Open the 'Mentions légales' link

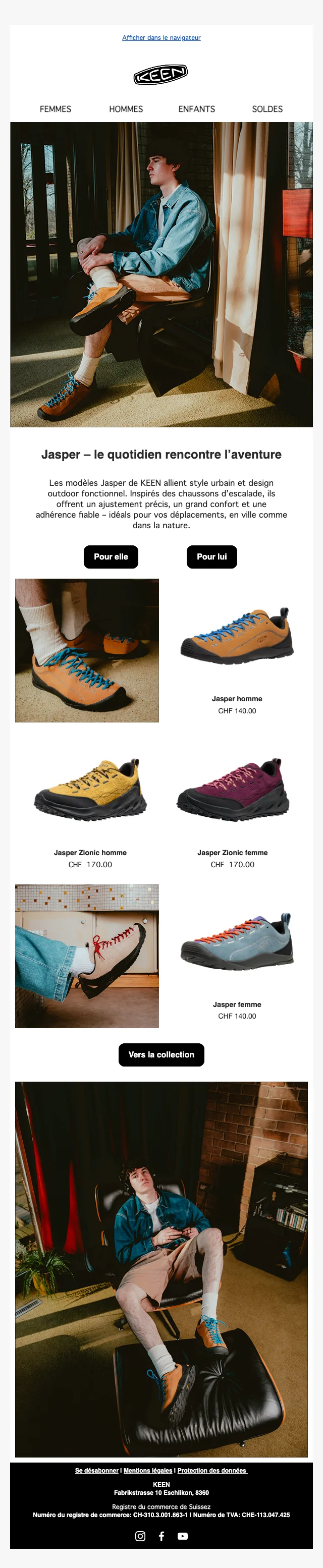(147, 1470)
